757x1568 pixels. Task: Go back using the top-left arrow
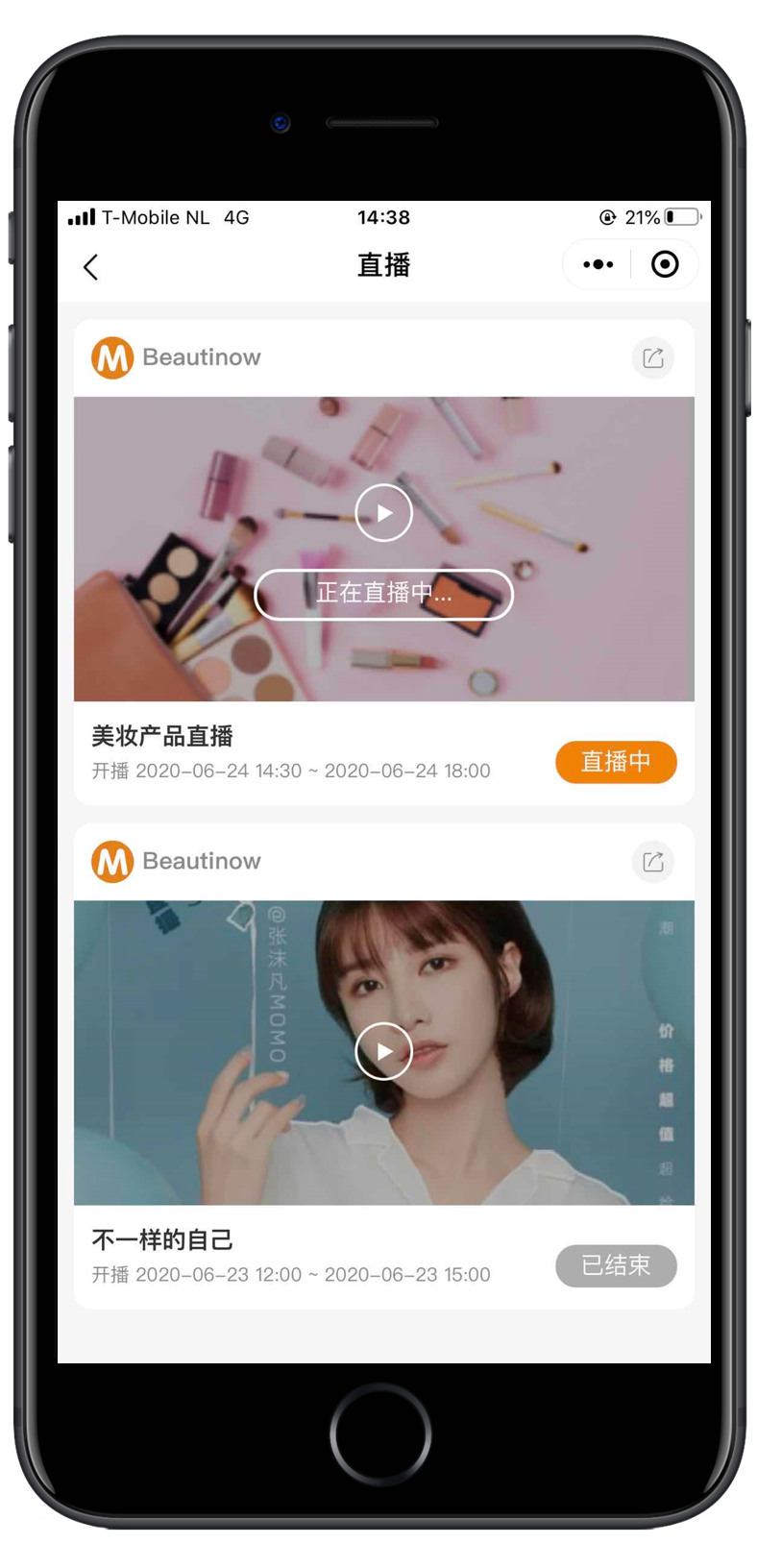[x=91, y=266]
